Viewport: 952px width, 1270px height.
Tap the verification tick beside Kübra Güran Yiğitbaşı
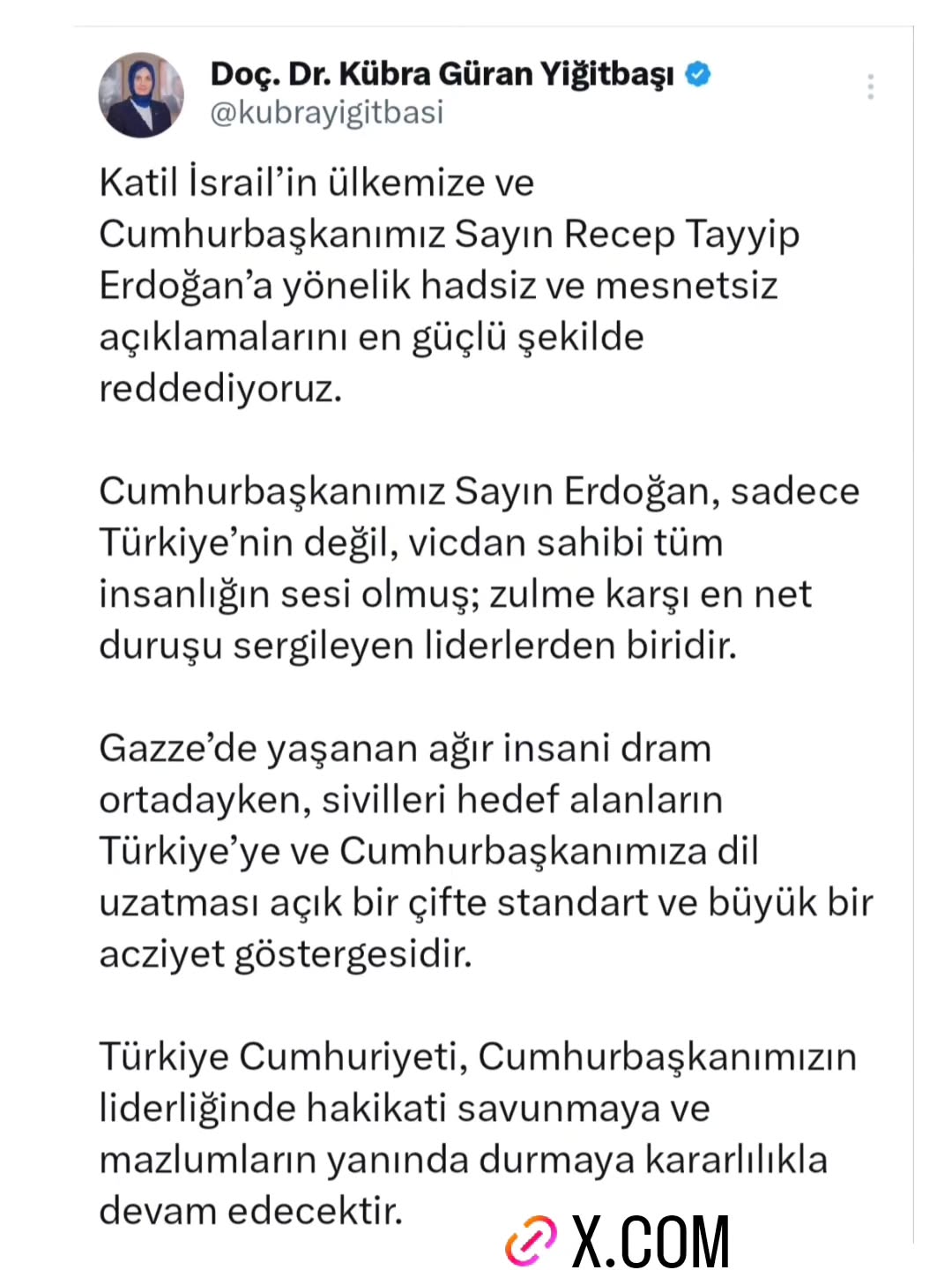[x=698, y=75]
